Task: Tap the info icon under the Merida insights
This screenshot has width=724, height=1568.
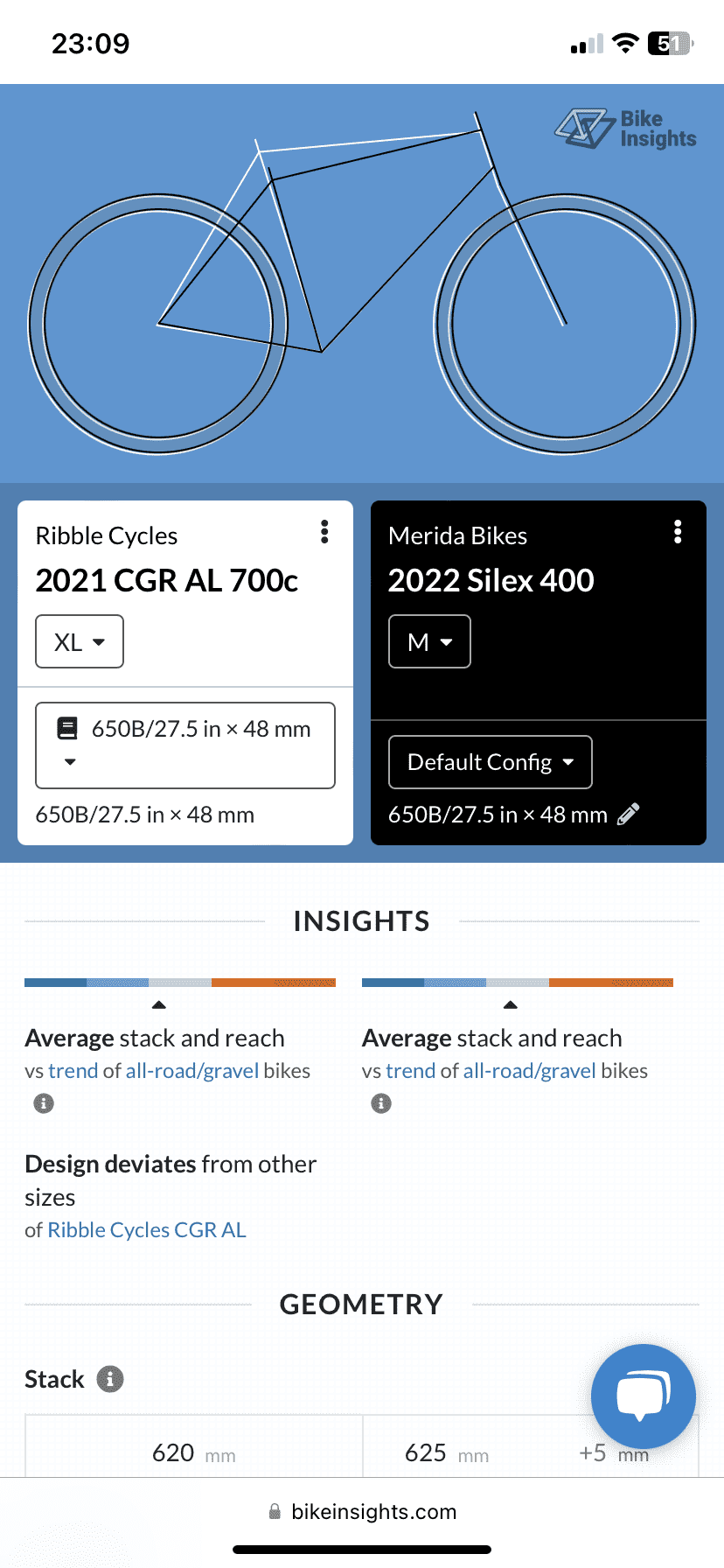Action: pos(381,1103)
